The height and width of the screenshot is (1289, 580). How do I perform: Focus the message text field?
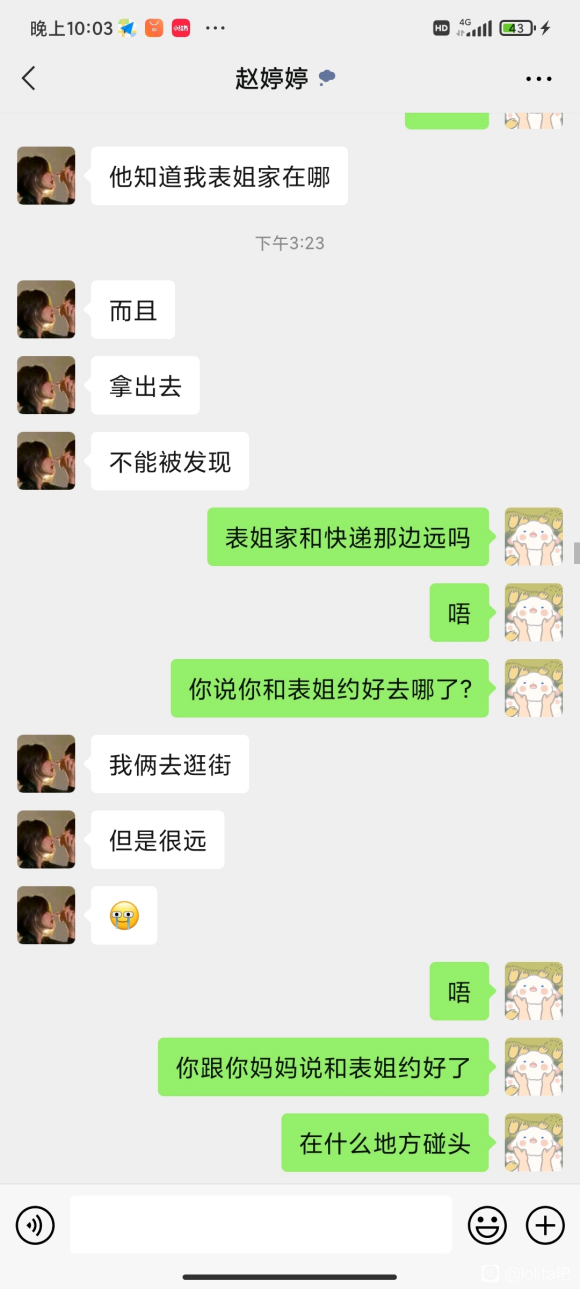pos(260,1224)
